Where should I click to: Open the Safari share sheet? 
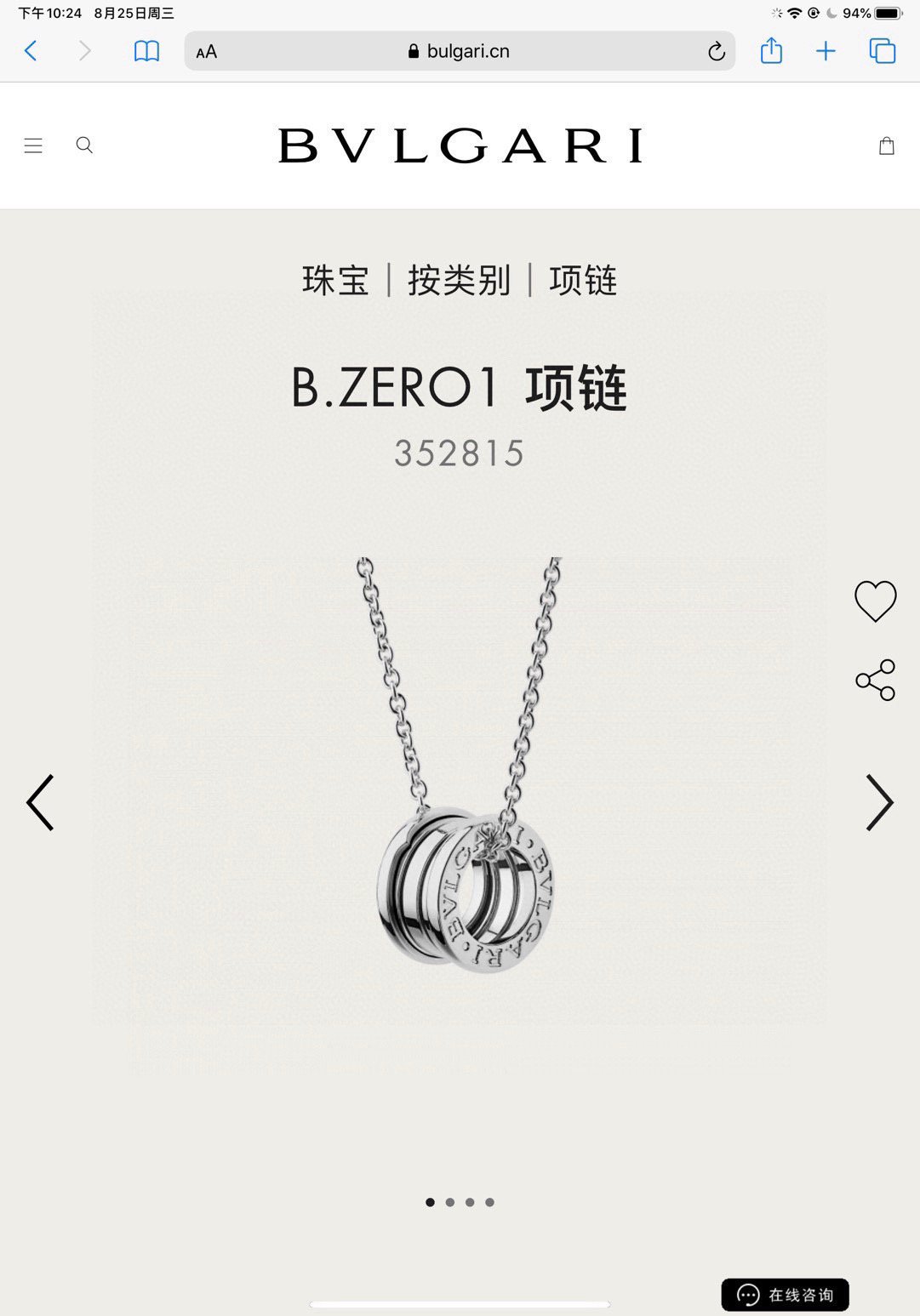[771, 51]
